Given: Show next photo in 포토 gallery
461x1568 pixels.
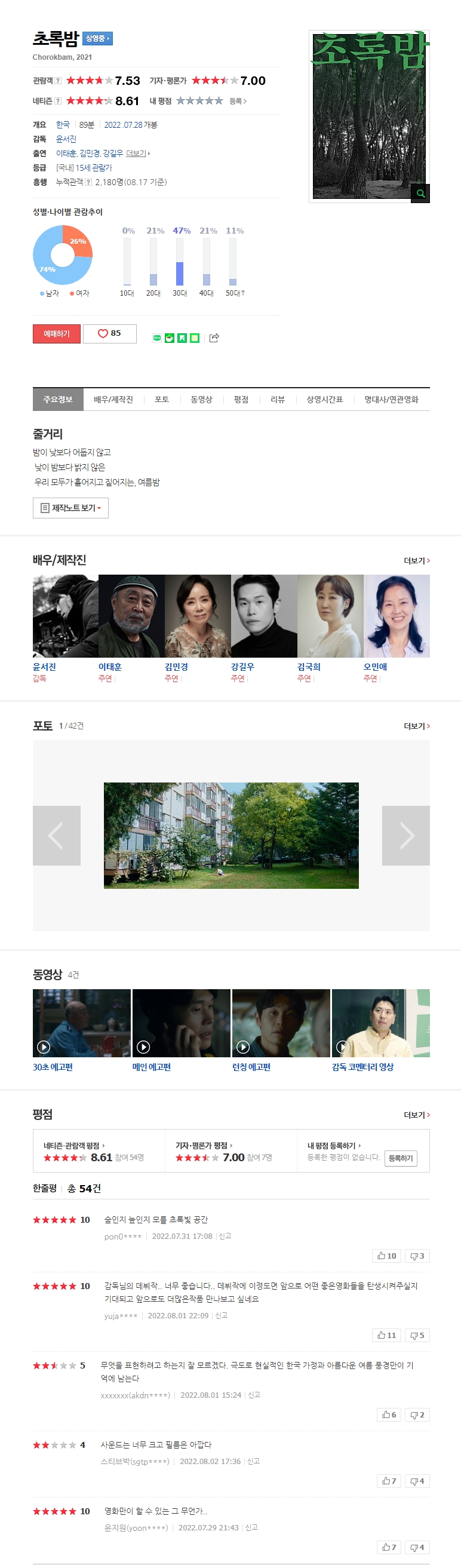Looking at the screenshot, I should pos(405,835).
